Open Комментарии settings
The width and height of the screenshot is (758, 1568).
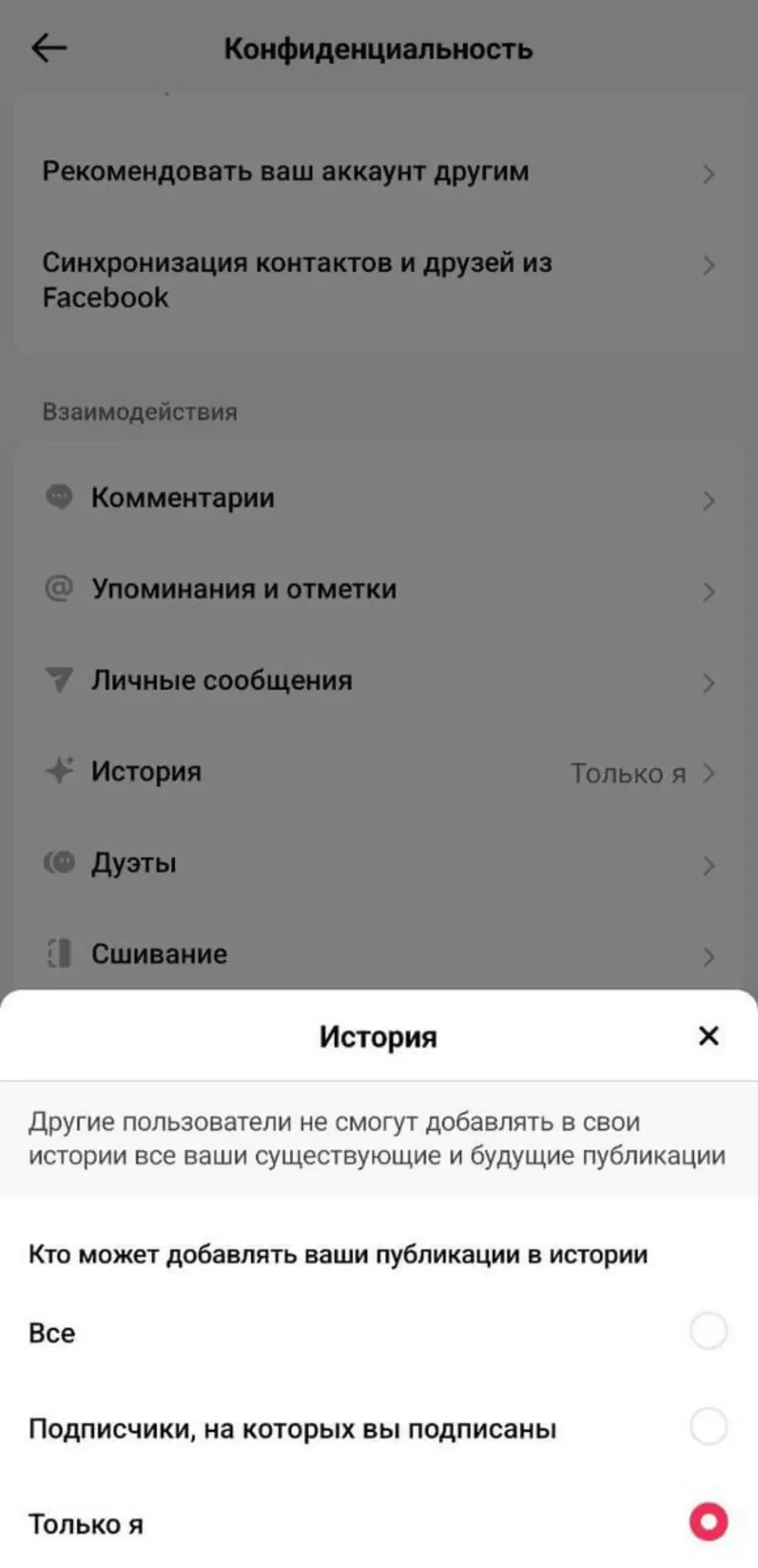(378, 498)
